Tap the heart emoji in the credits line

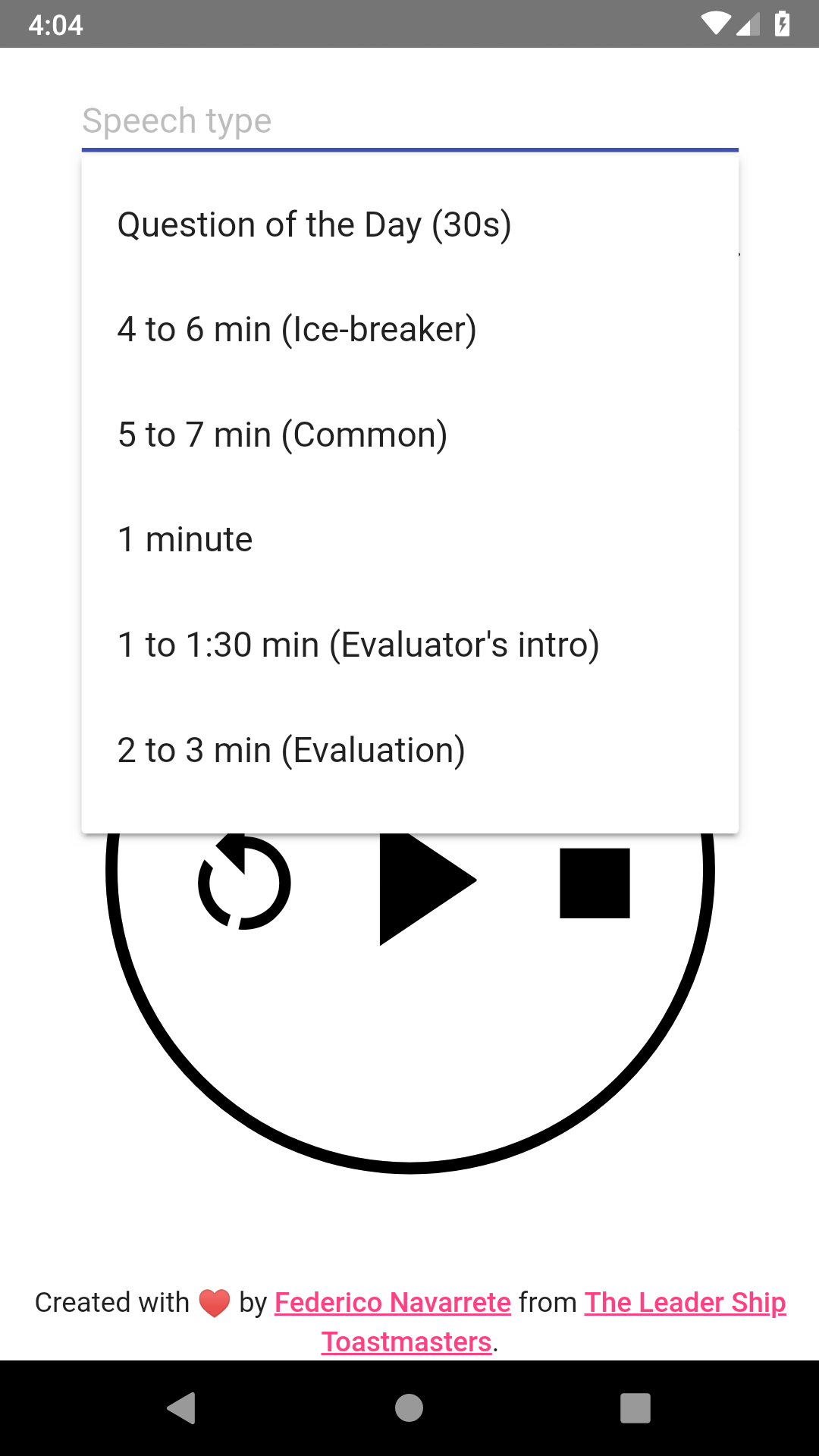(215, 1301)
